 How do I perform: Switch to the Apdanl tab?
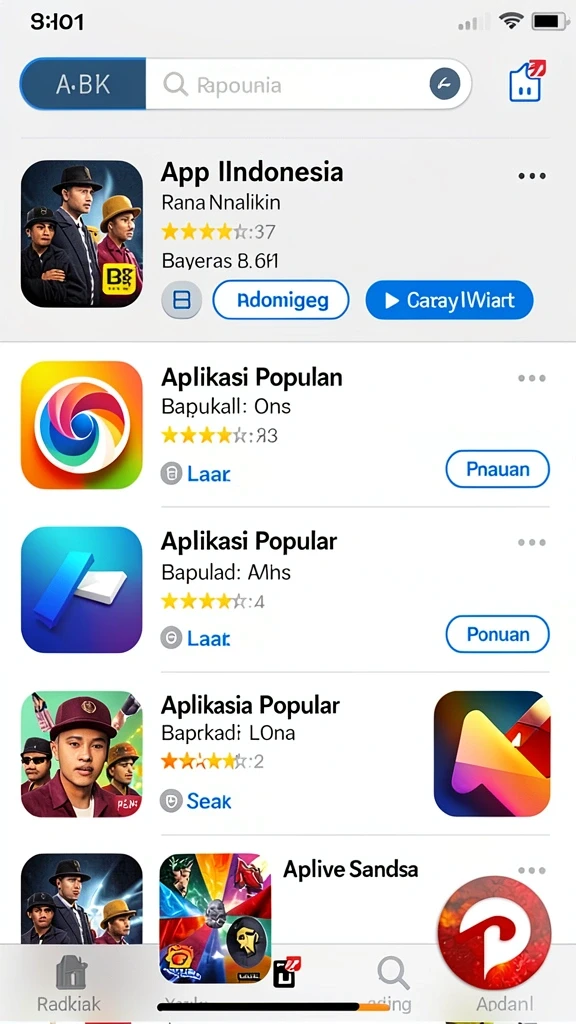click(x=505, y=1003)
